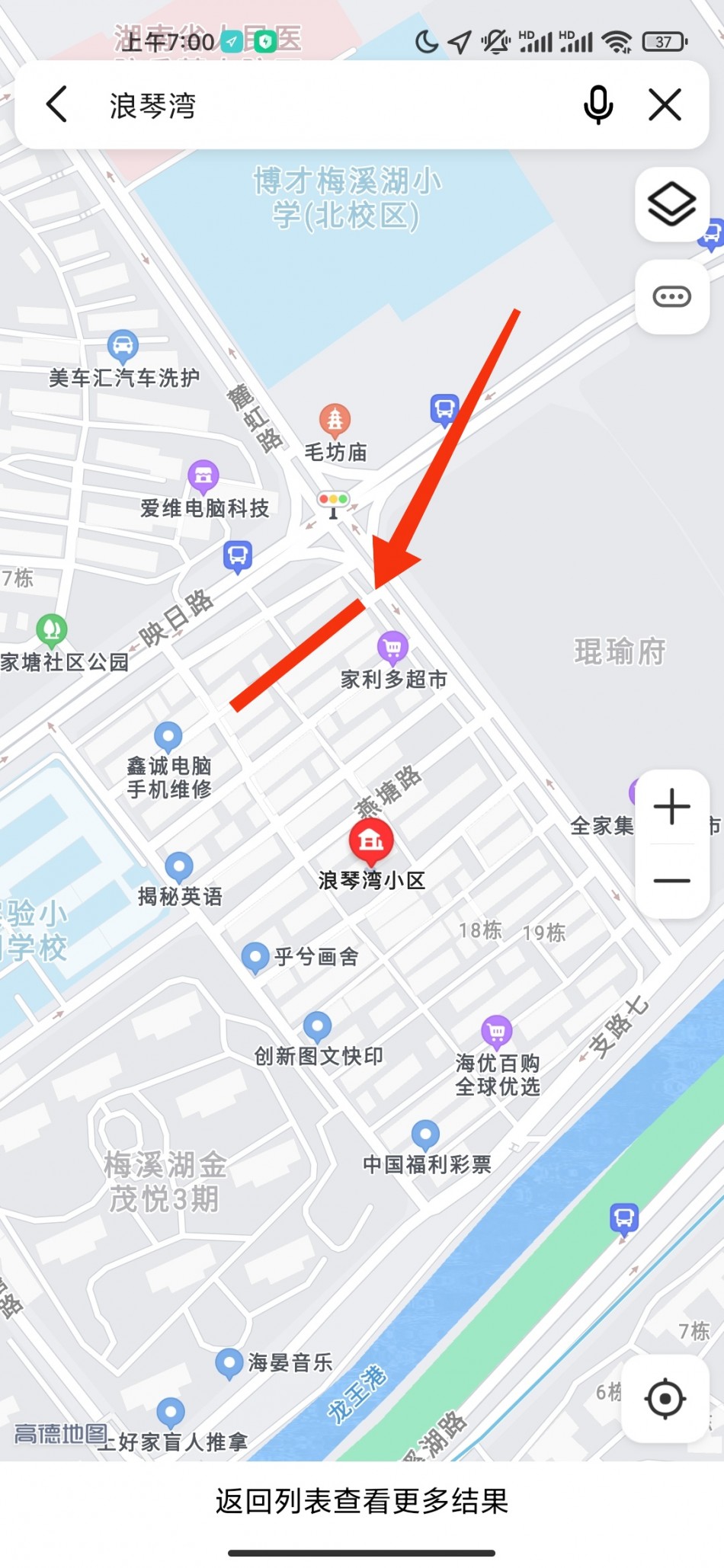The image size is (724, 1568).
Task: Zoom out on the map
Action: pos(671,880)
